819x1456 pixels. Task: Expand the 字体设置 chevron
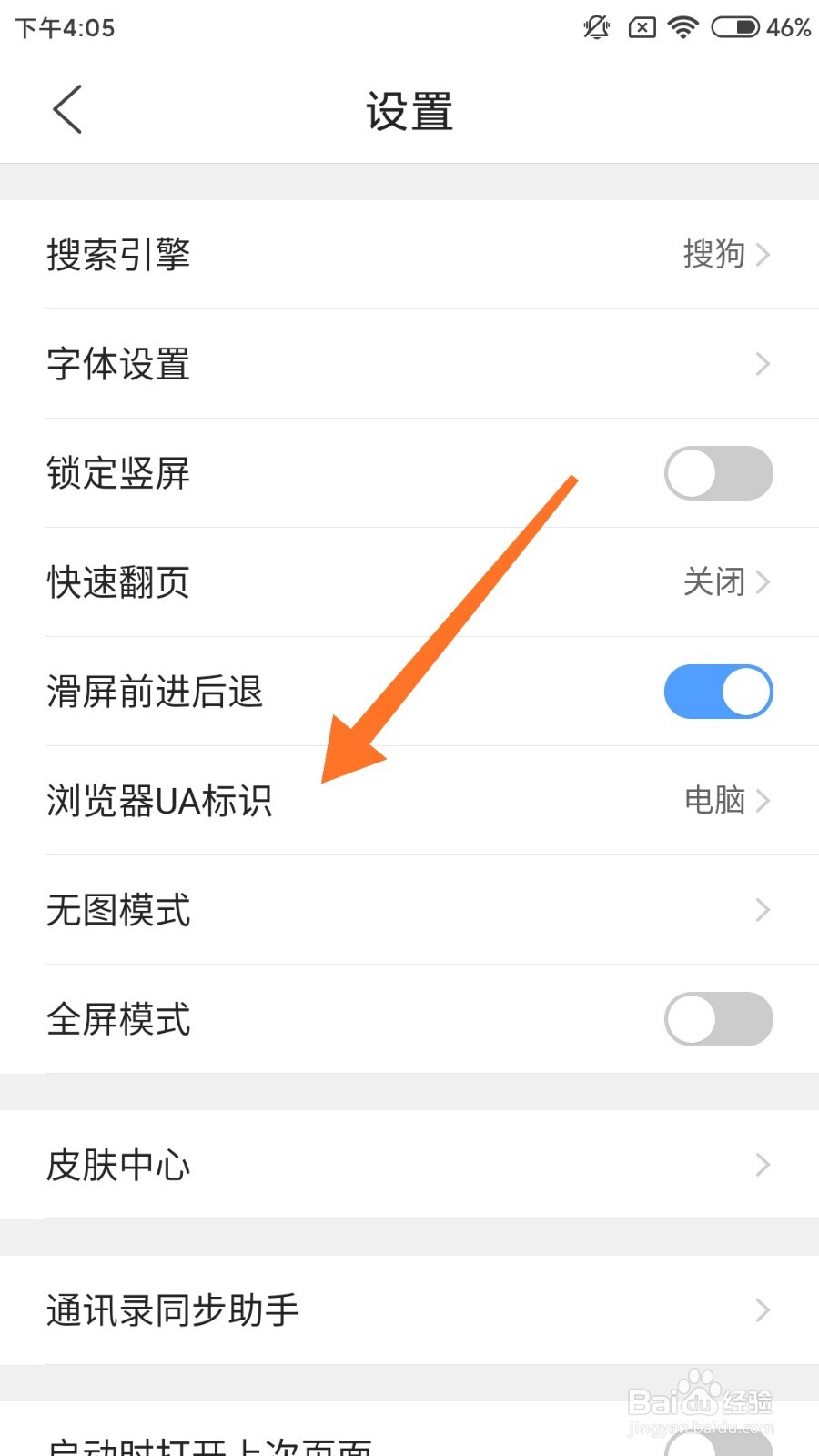coord(763,364)
